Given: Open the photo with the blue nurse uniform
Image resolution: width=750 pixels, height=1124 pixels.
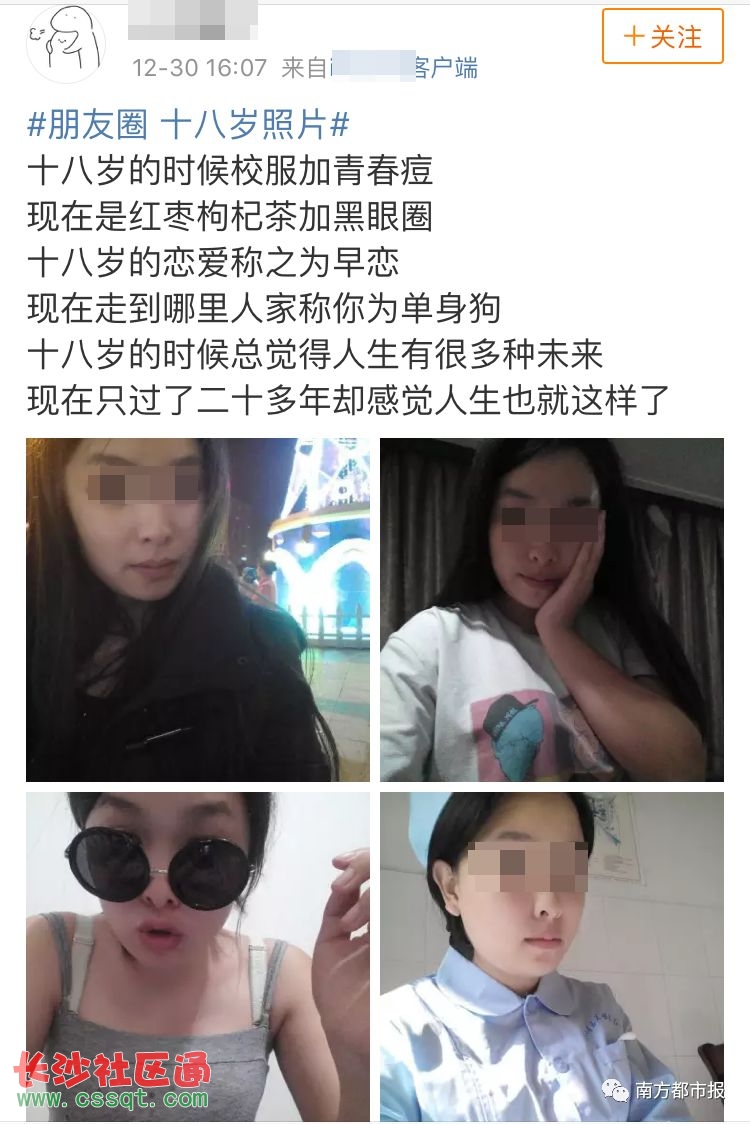Looking at the screenshot, I should (551, 956).
